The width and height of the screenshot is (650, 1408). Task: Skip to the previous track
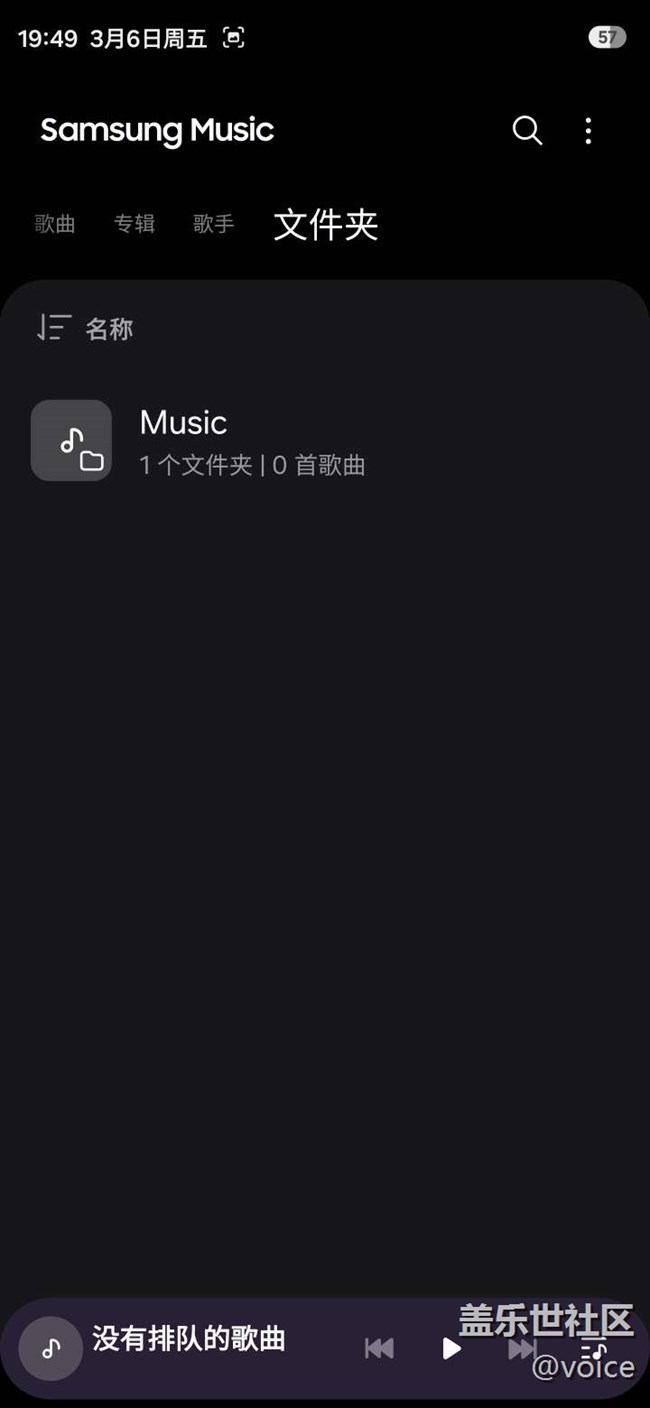pos(379,1348)
